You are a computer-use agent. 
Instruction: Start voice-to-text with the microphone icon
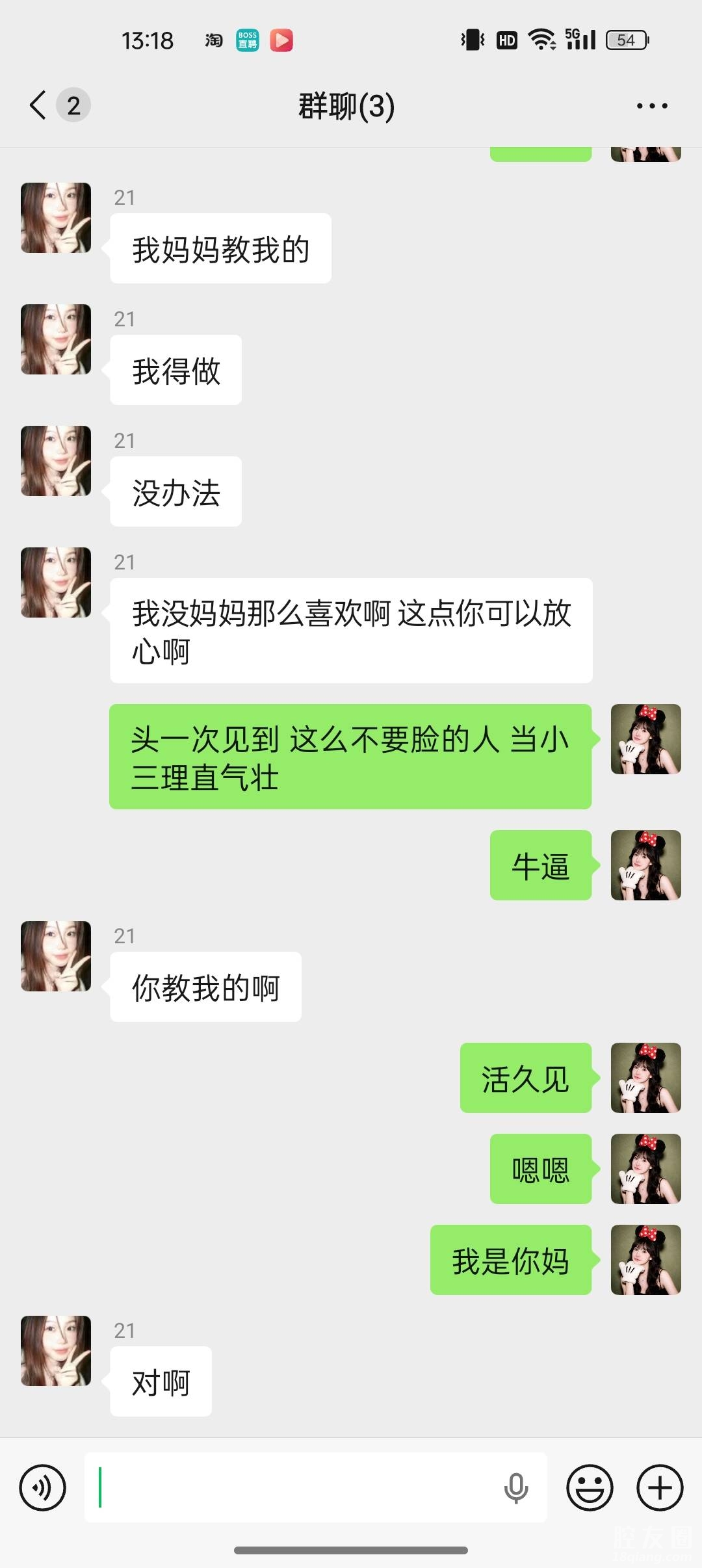[516, 1487]
